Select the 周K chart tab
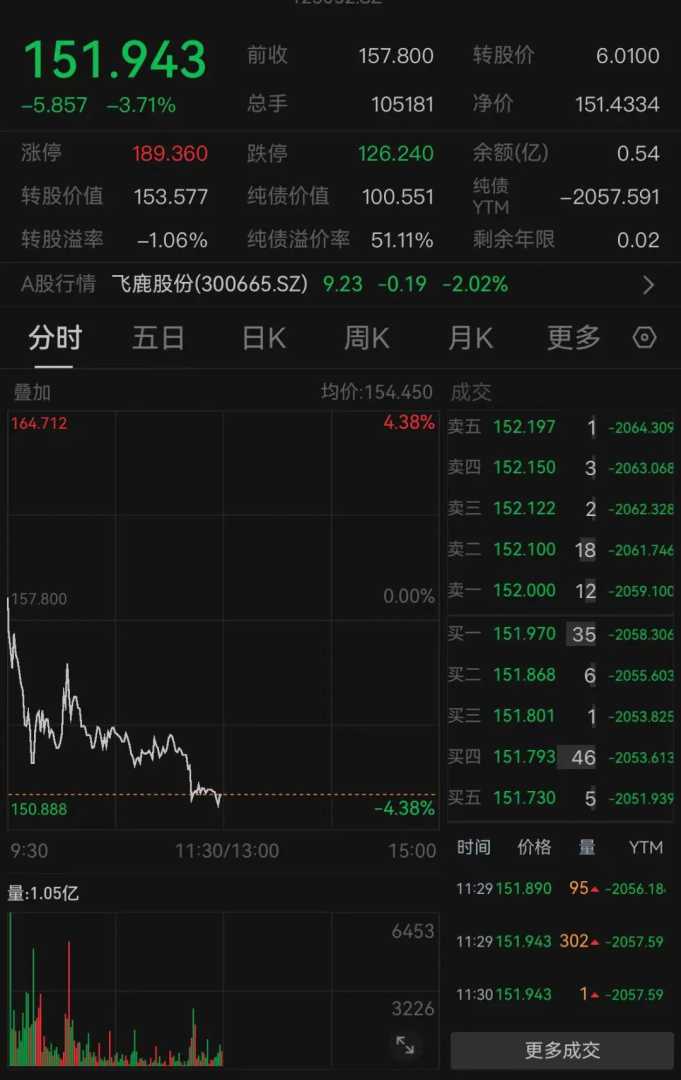 pos(367,338)
